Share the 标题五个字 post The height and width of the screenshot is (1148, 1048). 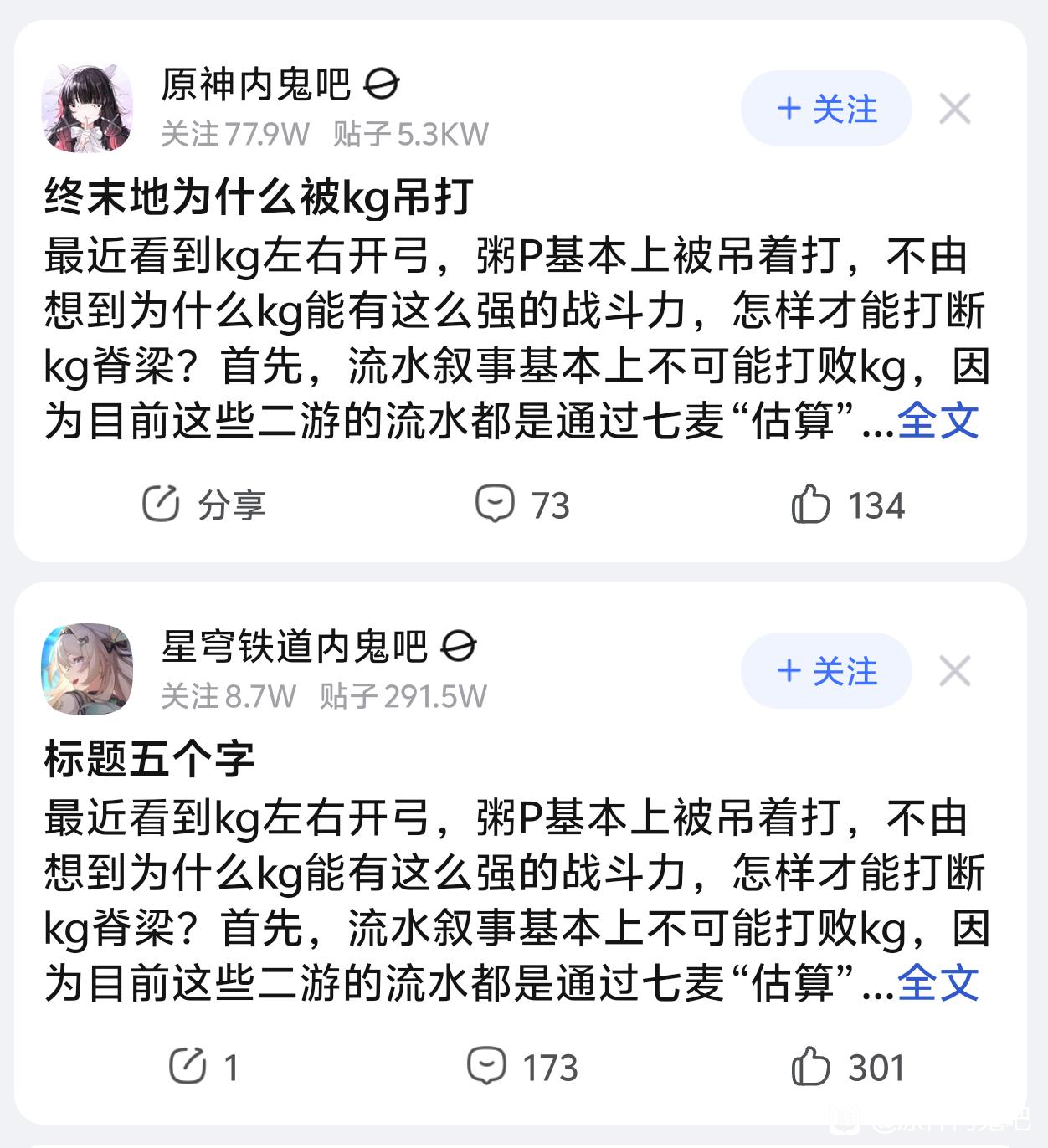pyautogui.click(x=203, y=1067)
